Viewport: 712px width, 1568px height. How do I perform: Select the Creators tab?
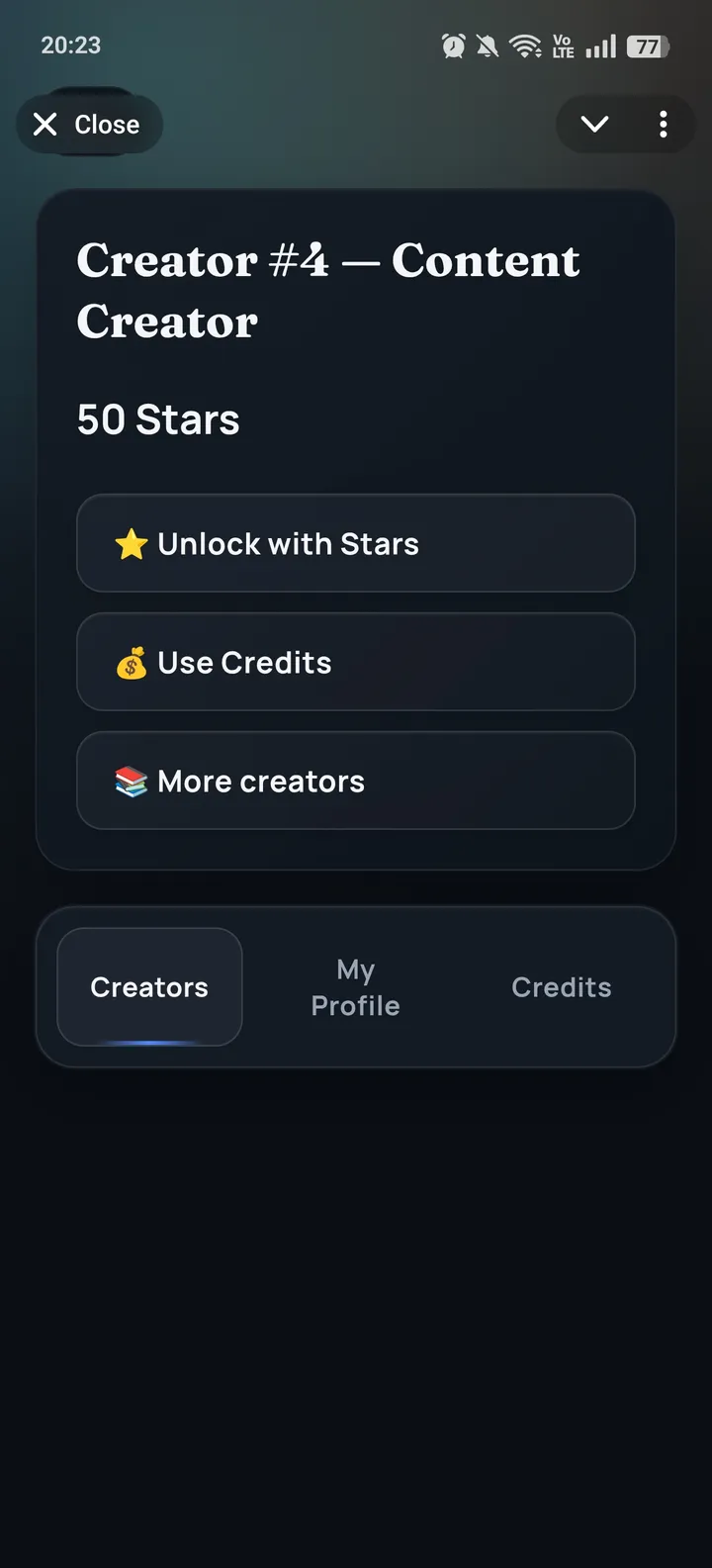point(149,986)
